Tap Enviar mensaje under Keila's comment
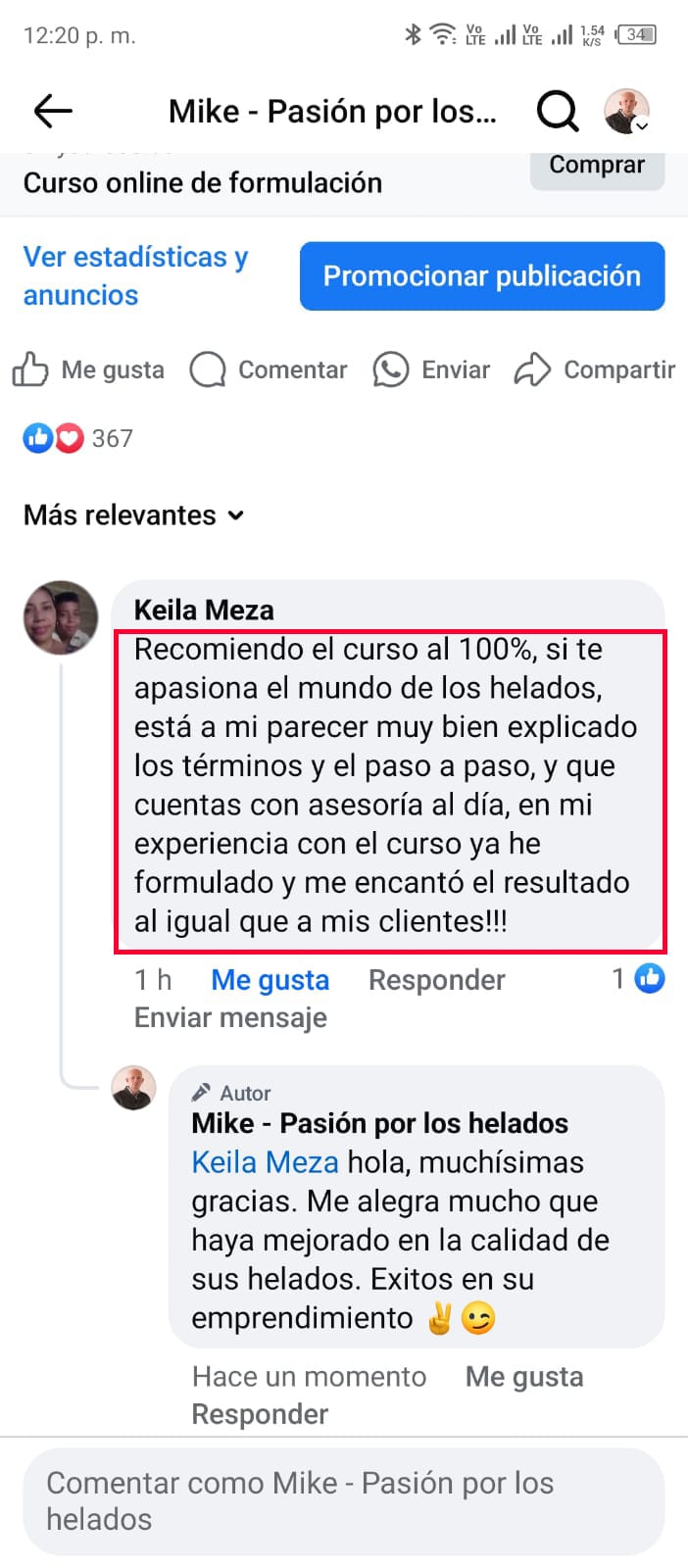The image size is (688, 1568). tap(230, 1017)
